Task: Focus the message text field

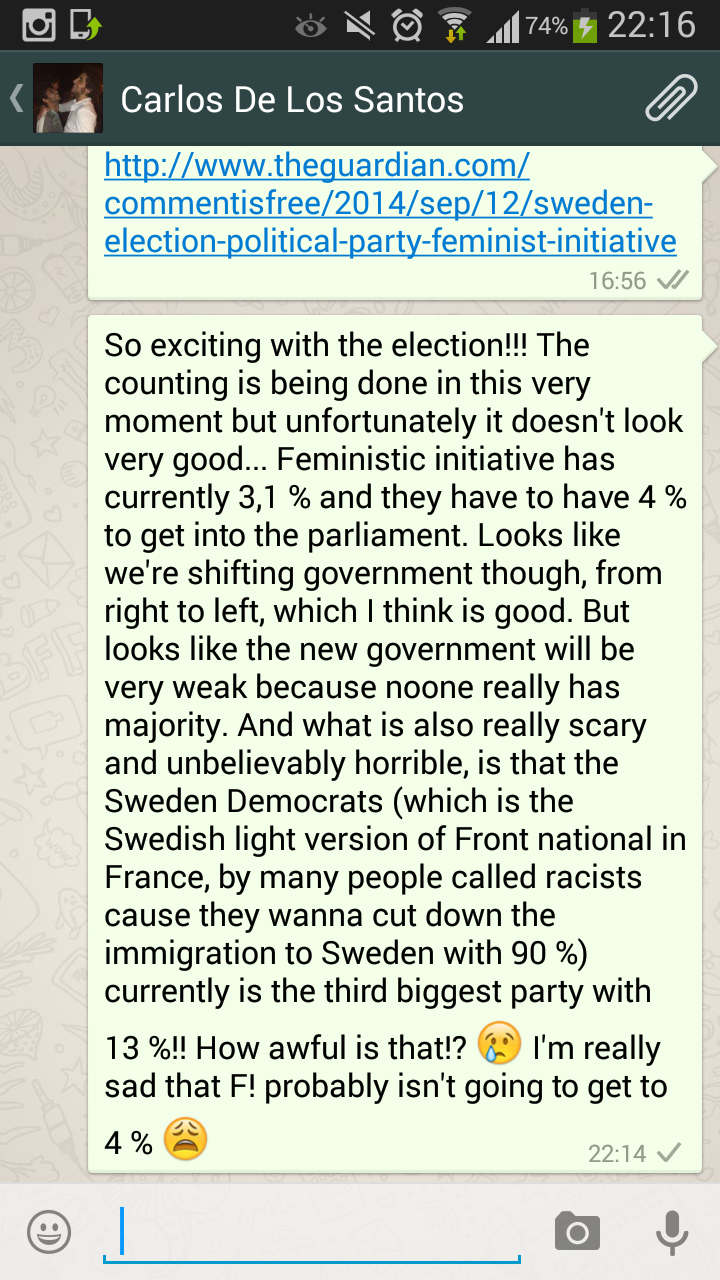Action: (312, 1233)
